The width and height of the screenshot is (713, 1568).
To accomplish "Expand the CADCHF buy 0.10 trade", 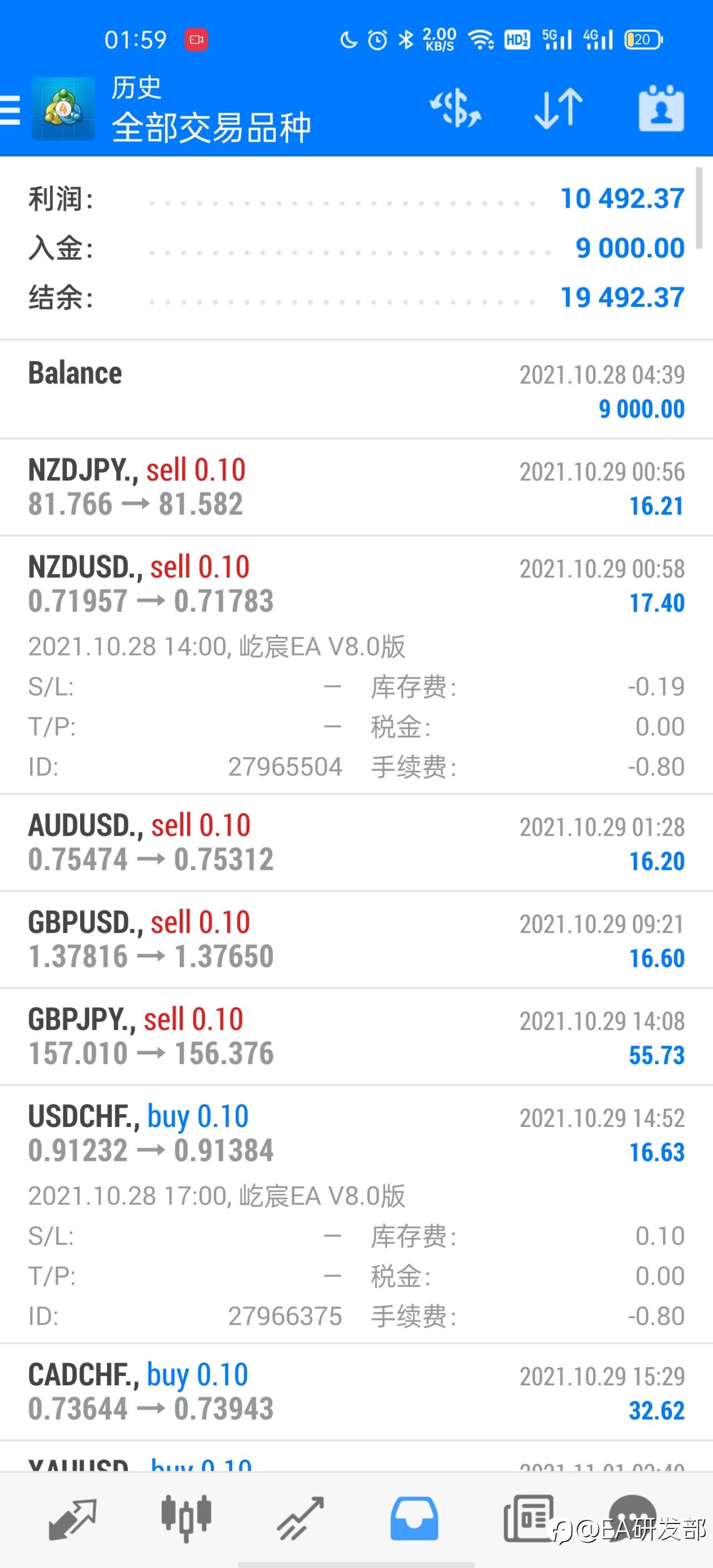I will tap(356, 1391).
